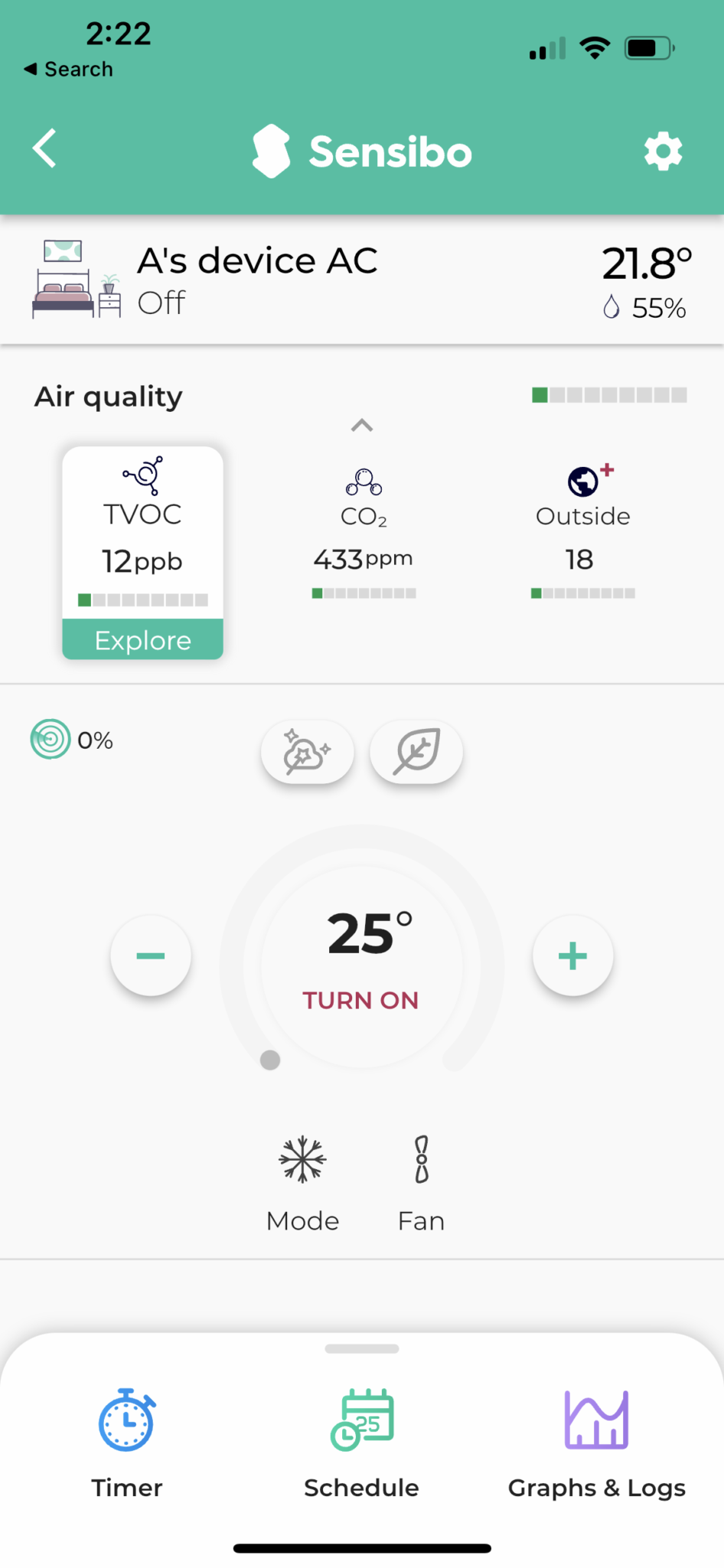Viewport: 724px width, 1568px height.
Task: Select the CO₂ air quality reading
Action: click(364, 534)
